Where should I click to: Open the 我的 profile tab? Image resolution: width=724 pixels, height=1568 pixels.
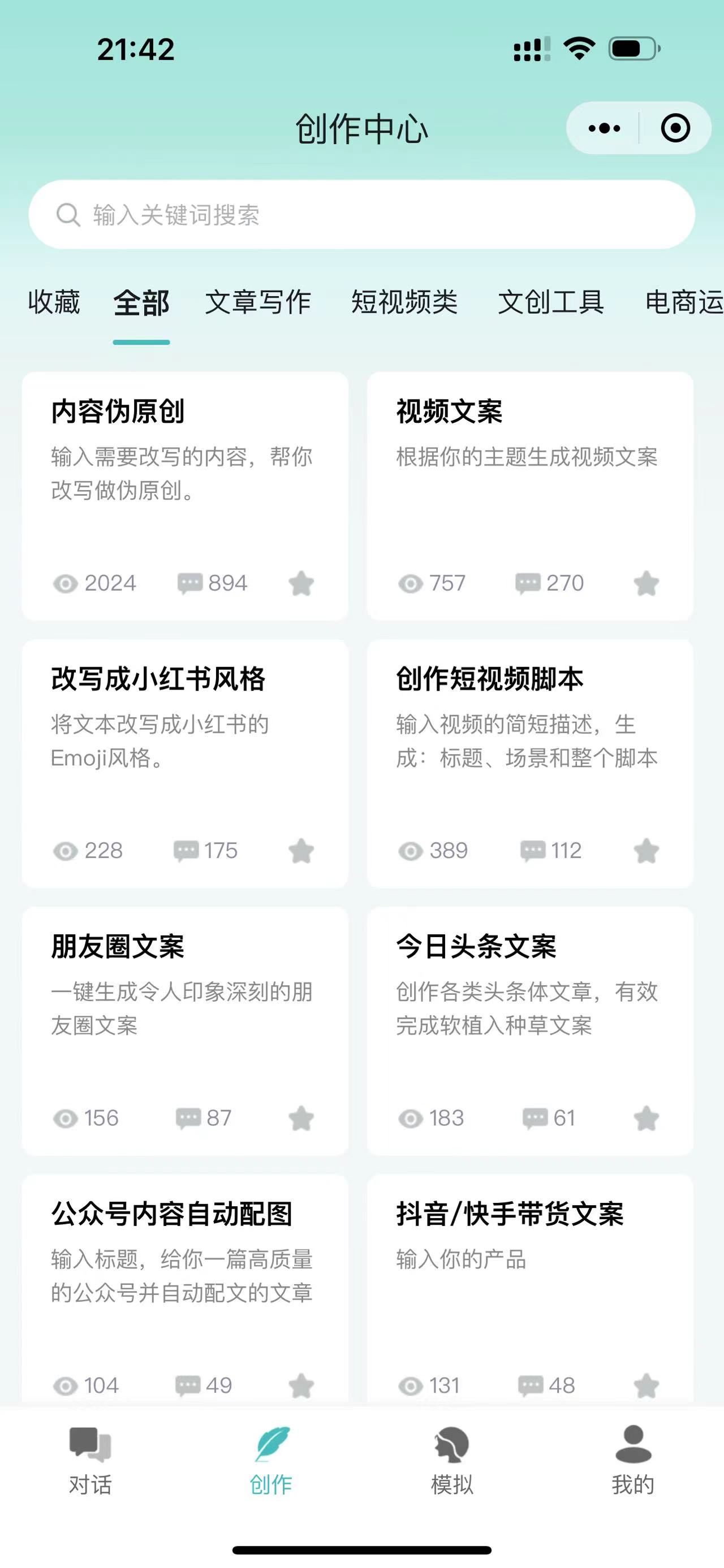point(633,1461)
